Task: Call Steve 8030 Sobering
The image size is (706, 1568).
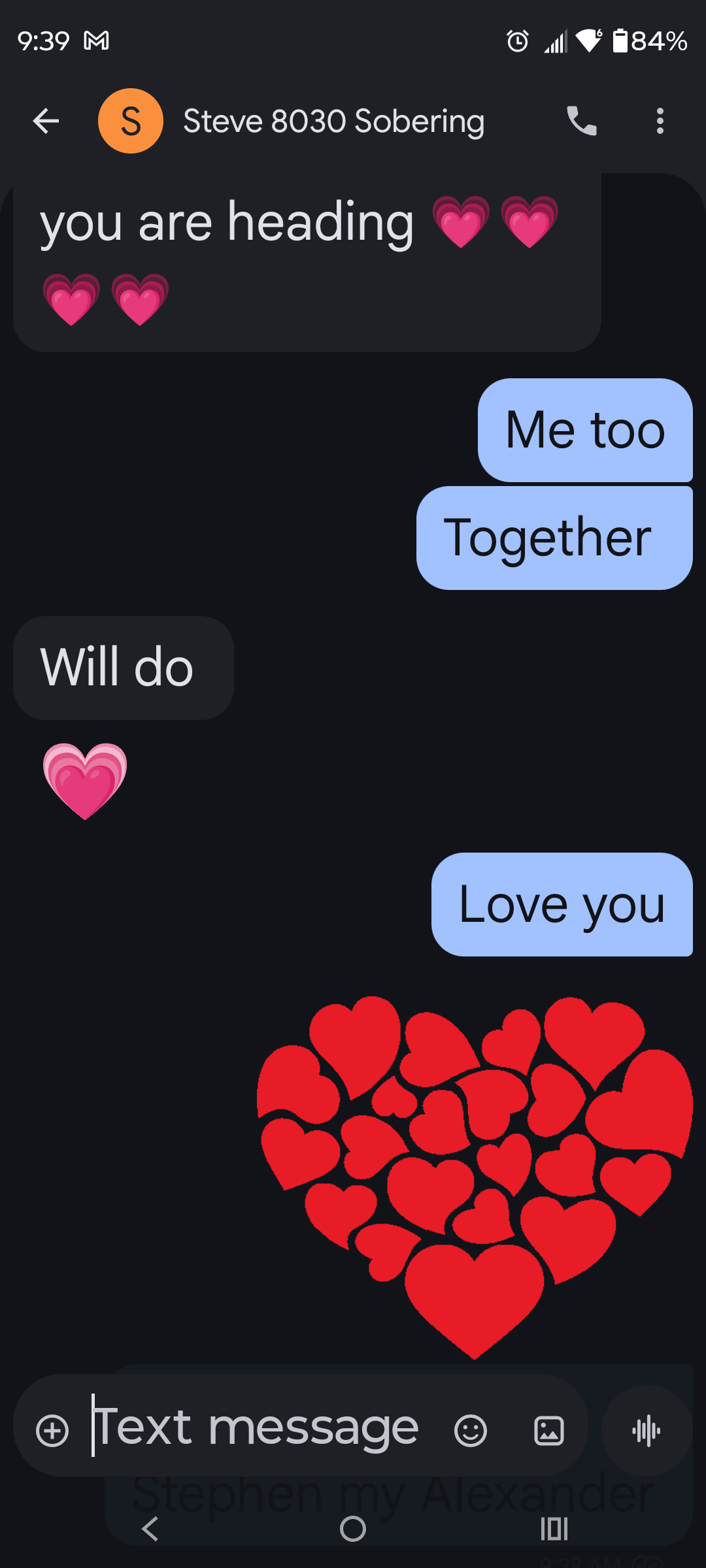Action: point(581,122)
